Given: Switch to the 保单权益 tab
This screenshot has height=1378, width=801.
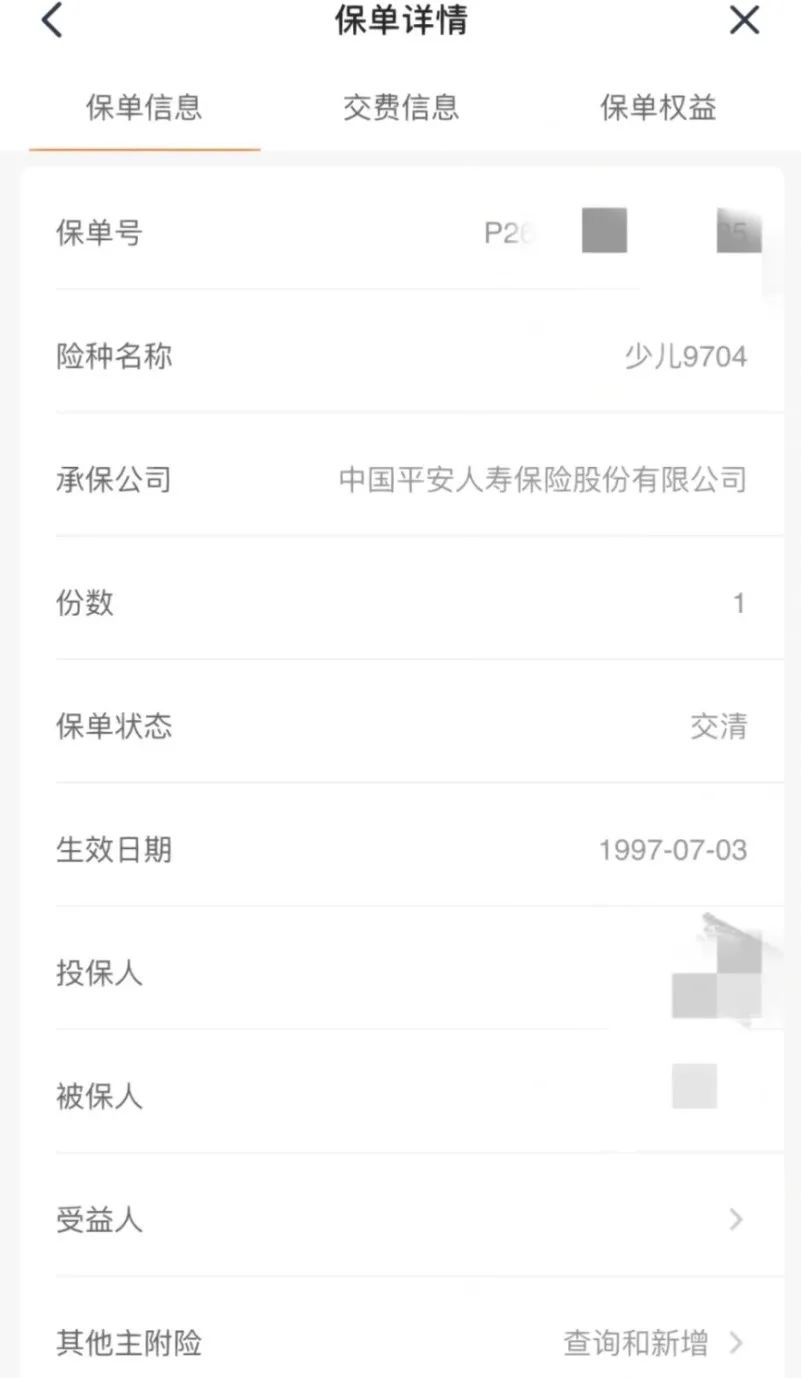Looking at the screenshot, I should coord(658,107).
